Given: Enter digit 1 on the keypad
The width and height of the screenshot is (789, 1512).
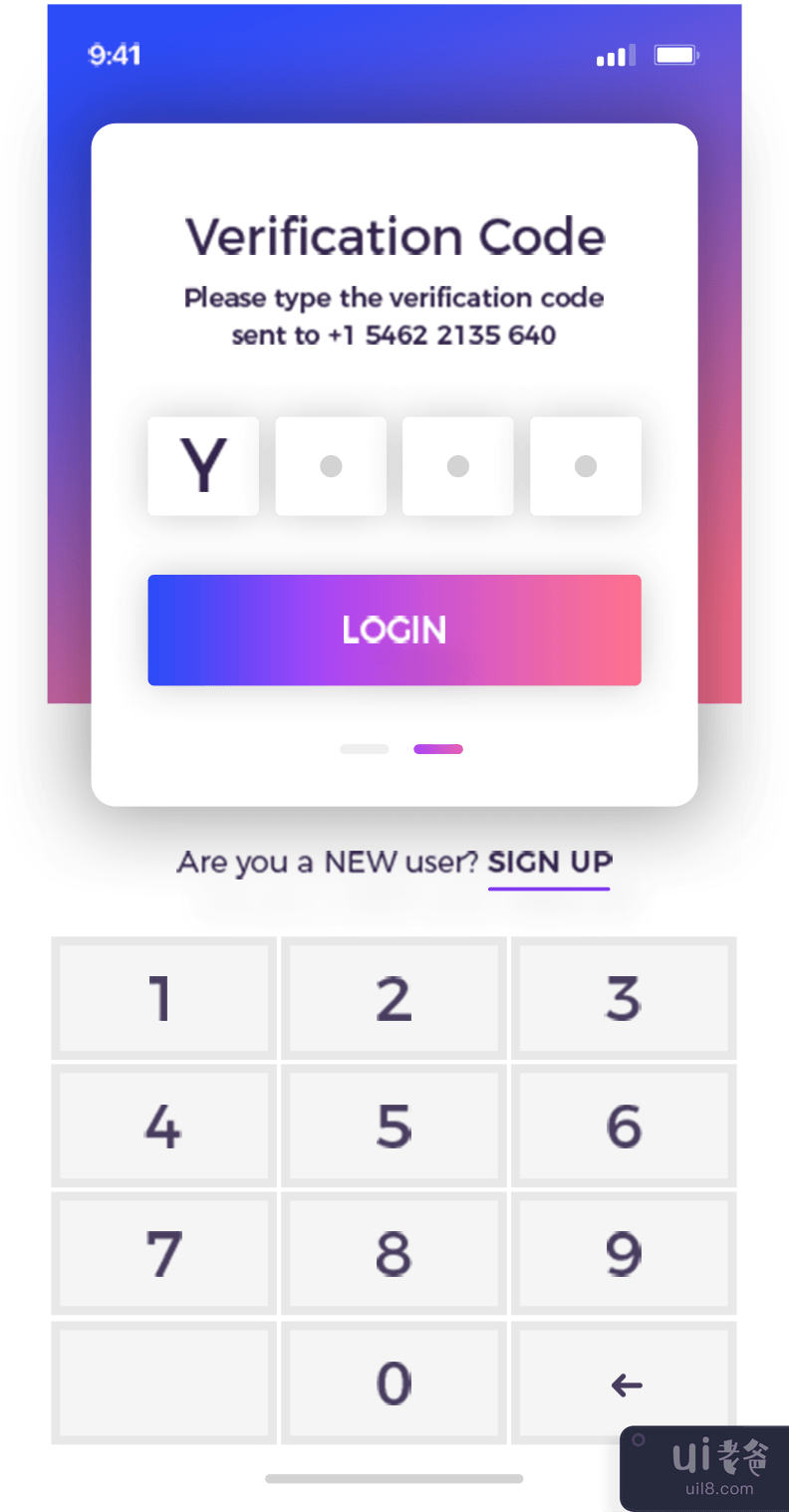Looking at the screenshot, I should pos(163,998).
